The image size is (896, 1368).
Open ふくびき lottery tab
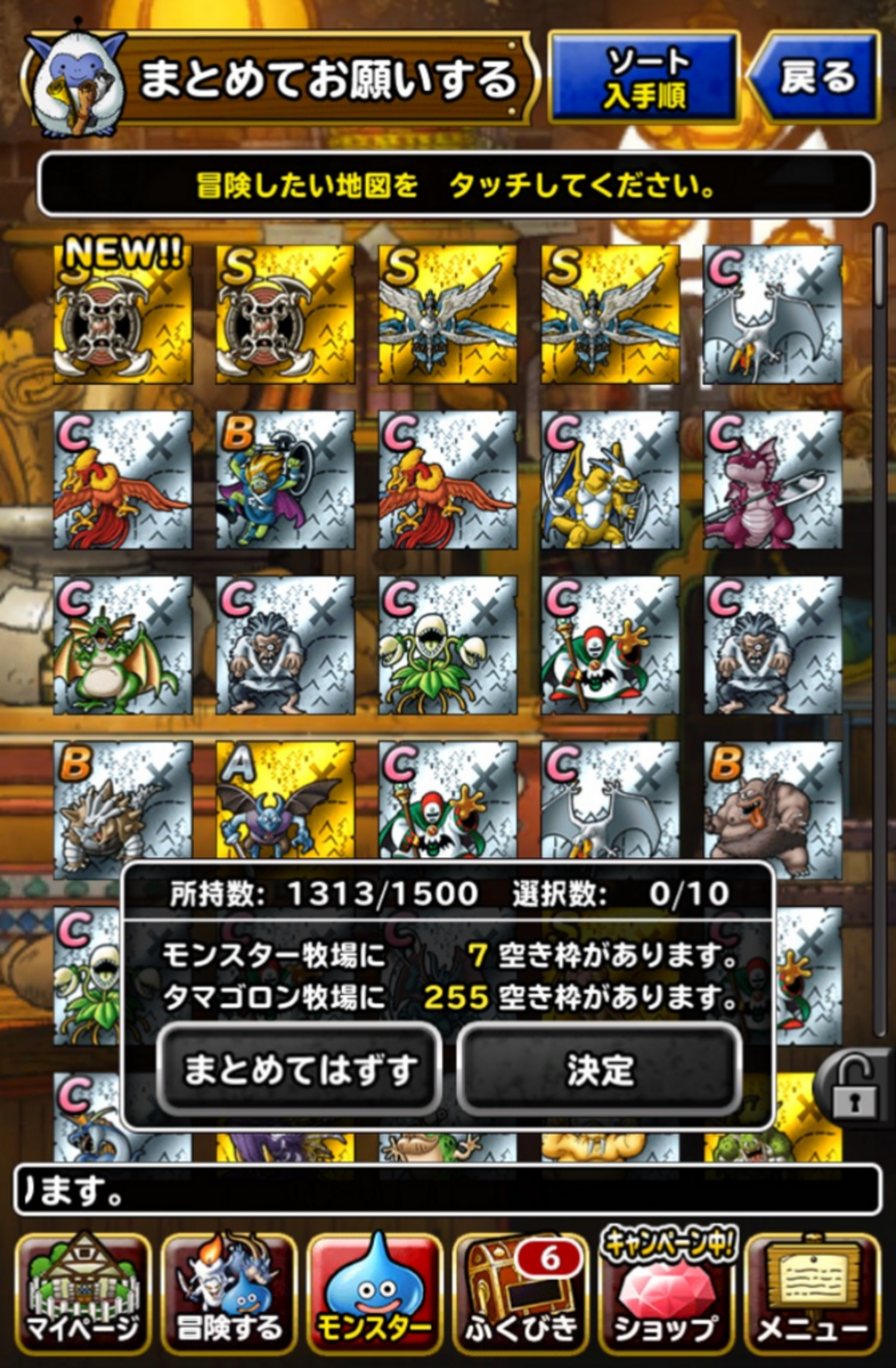(x=521, y=1295)
